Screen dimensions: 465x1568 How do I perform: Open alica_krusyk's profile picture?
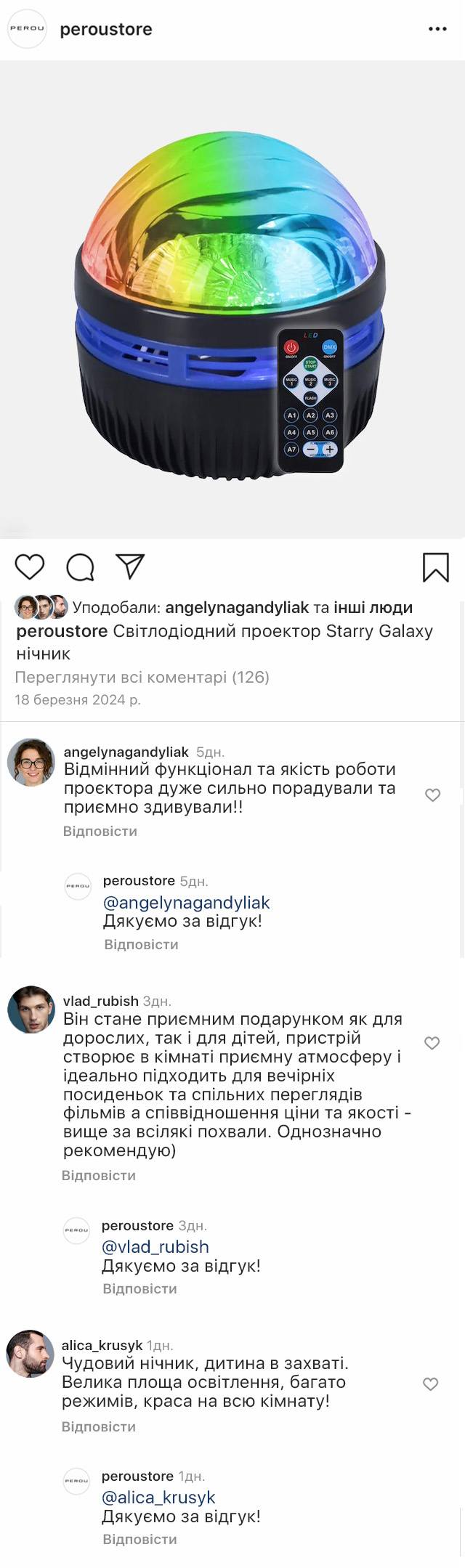point(31,1353)
